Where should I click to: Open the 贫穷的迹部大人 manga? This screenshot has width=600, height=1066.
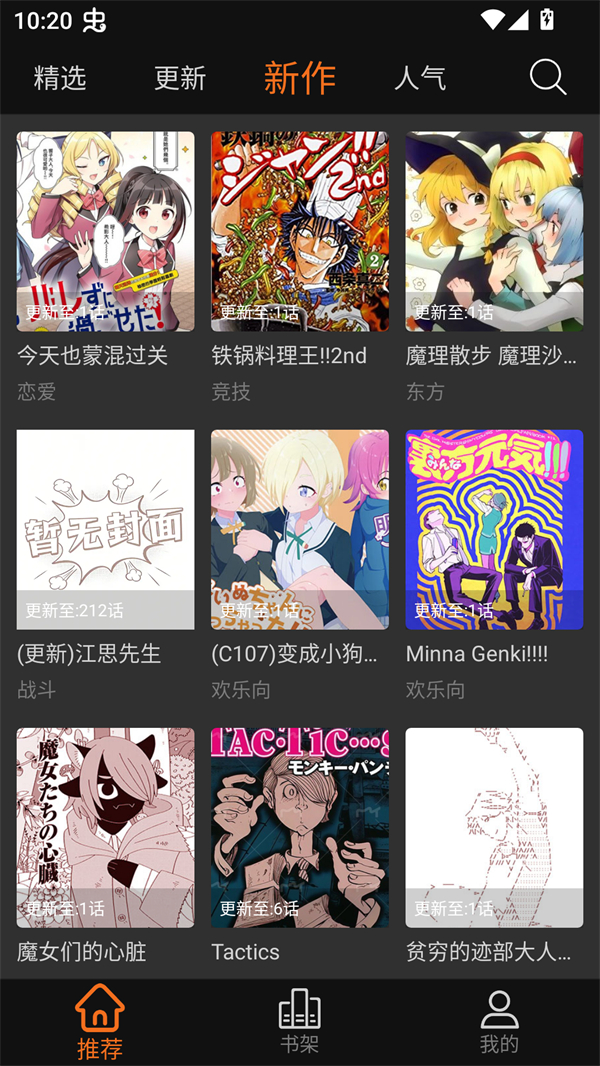[x=494, y=828]
